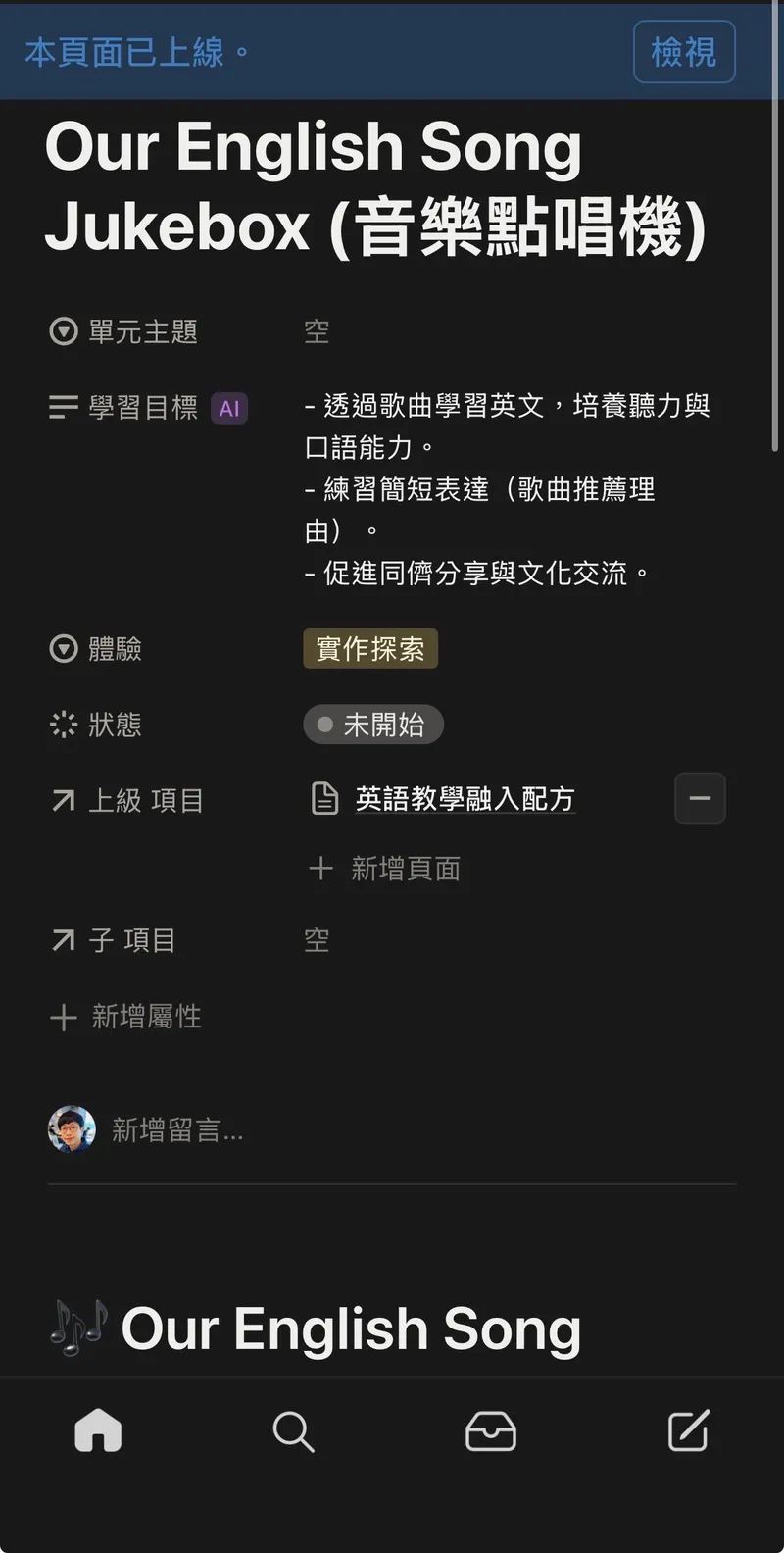Add a property via 新增屬性
This screenshot has height=1553, width=784.
click(x=126, y=1017)
